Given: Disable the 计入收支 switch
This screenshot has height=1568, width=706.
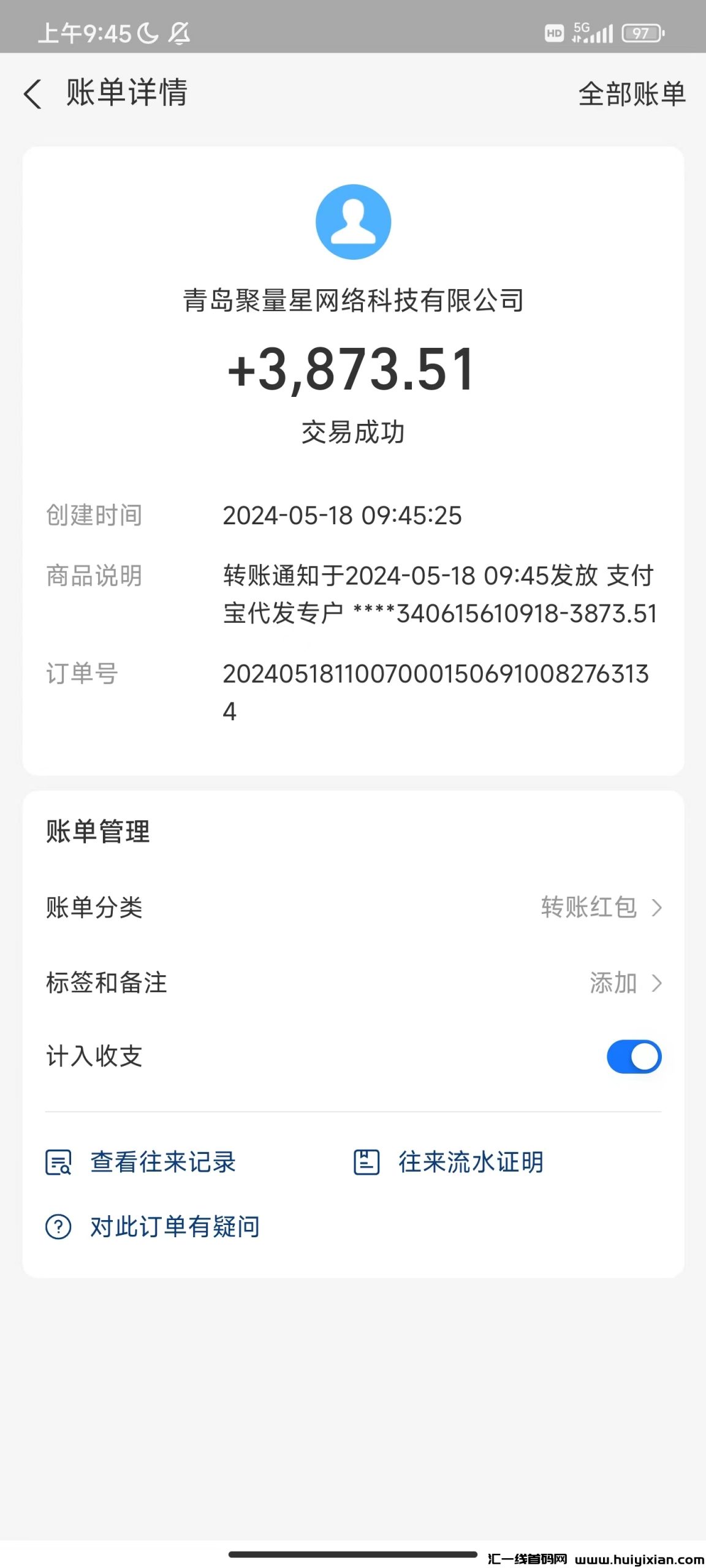Looking at the screenshot, I should [x=634, y=1057].
